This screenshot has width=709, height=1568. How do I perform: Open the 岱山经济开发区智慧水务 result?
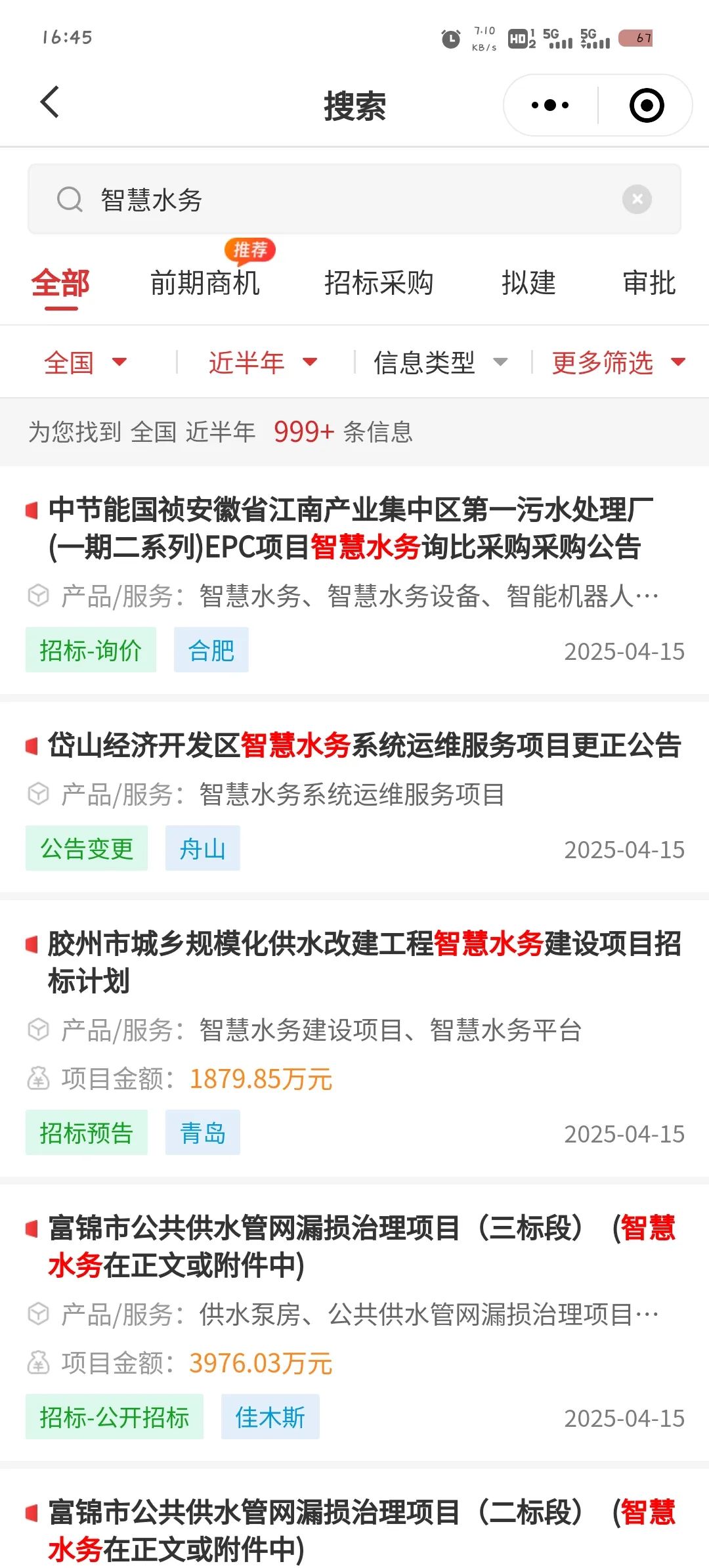pyautogui.click(x=354, y=797)
